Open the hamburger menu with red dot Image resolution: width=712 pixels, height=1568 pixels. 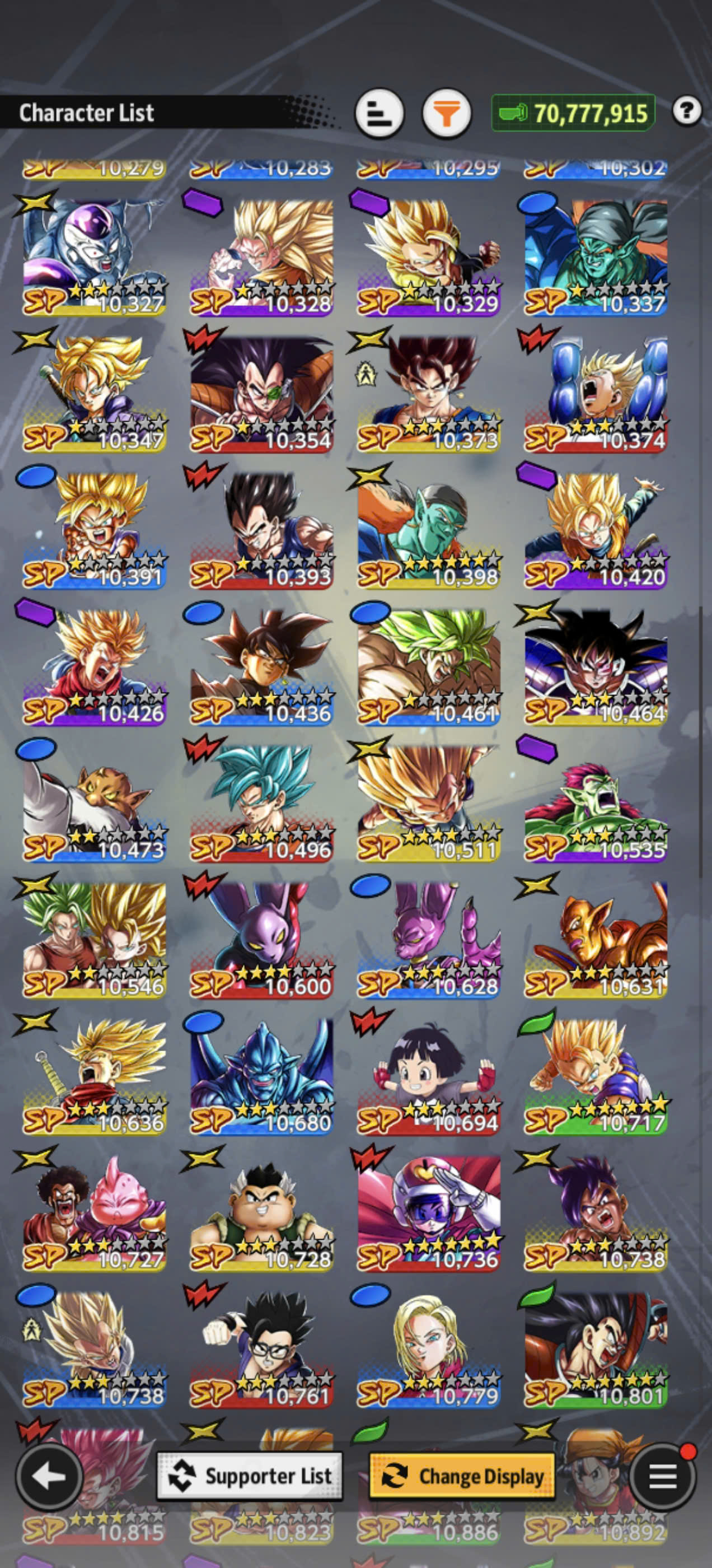[663, 1476]
